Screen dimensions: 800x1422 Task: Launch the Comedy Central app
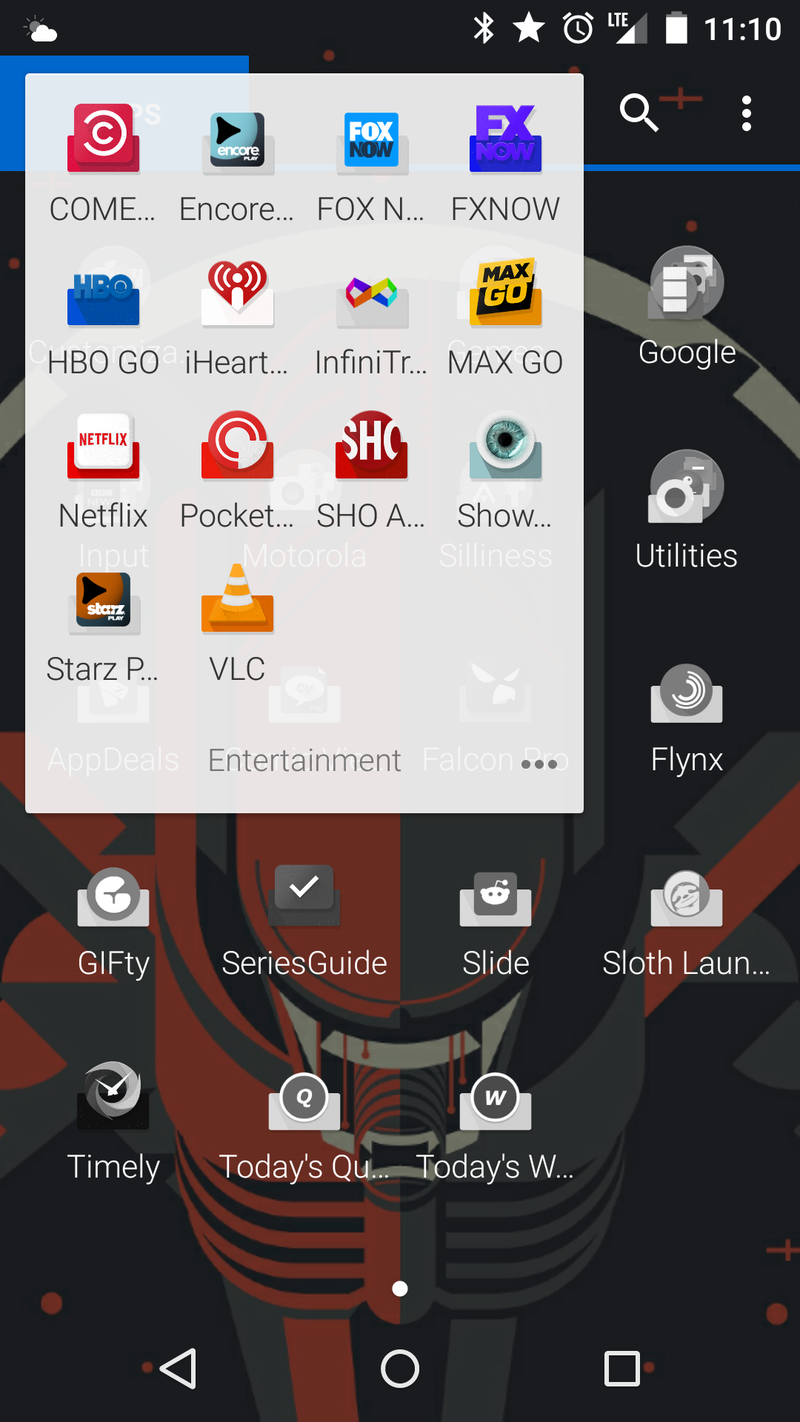[103, 140]
